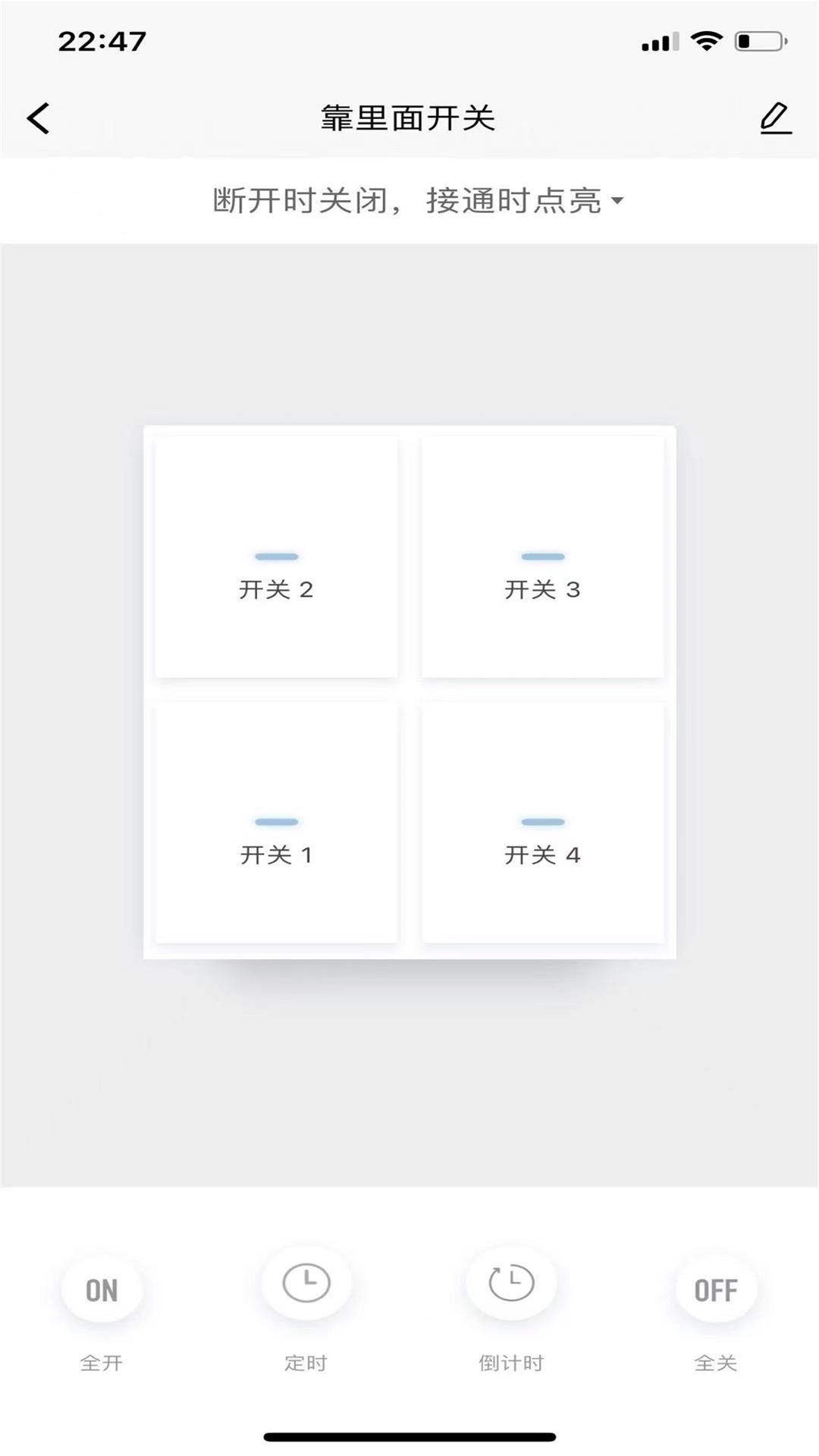The height and width of the screenshot is (1456, 819).
Task: Tap the 22:47 clock in status bar
Action: coord(102,42)
